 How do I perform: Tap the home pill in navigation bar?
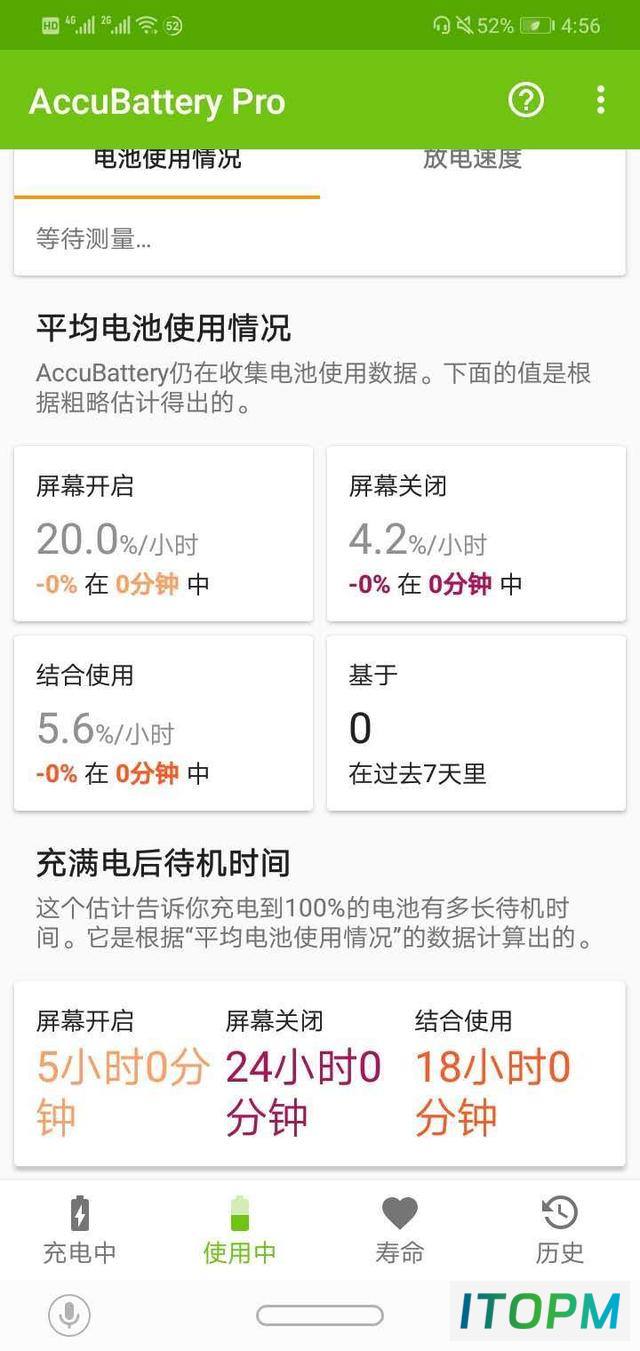tap(320, 1315)
